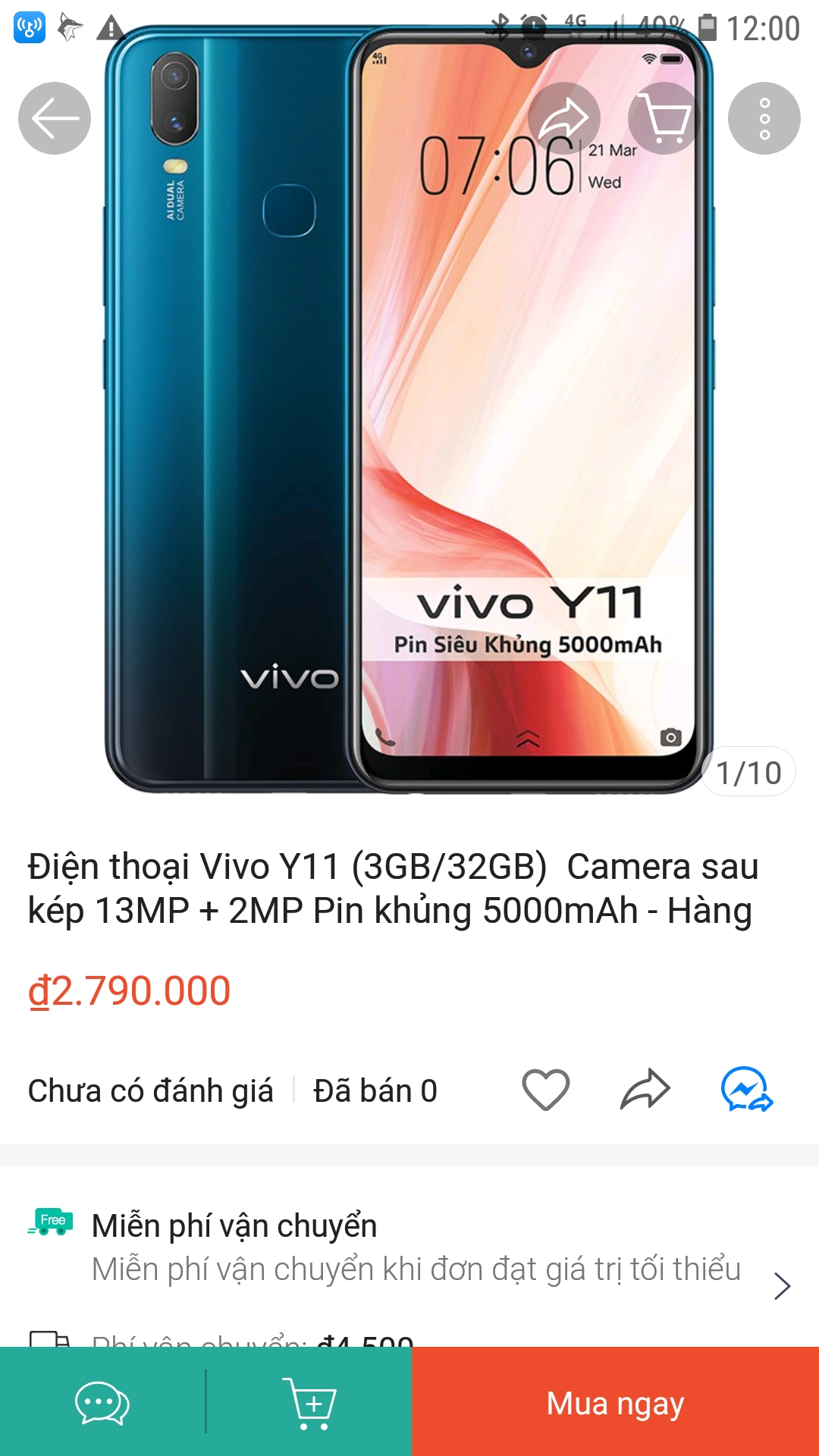The width and height of the screenshot is (819, 1456).
Task: Go back using the arrow button
Action: (x=55, y=118)
